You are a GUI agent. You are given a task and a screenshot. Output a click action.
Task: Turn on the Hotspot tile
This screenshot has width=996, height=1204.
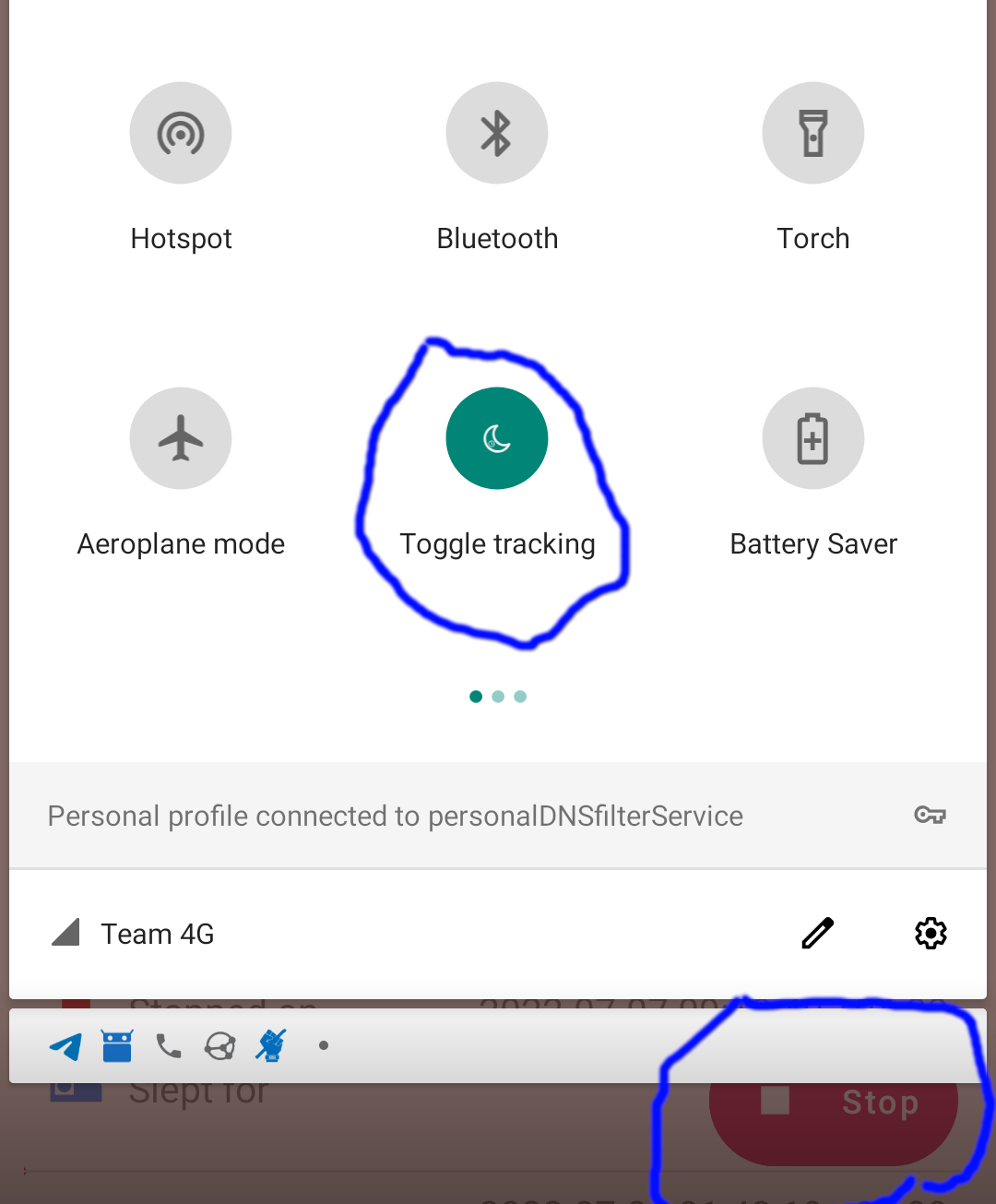coord(181,134)
